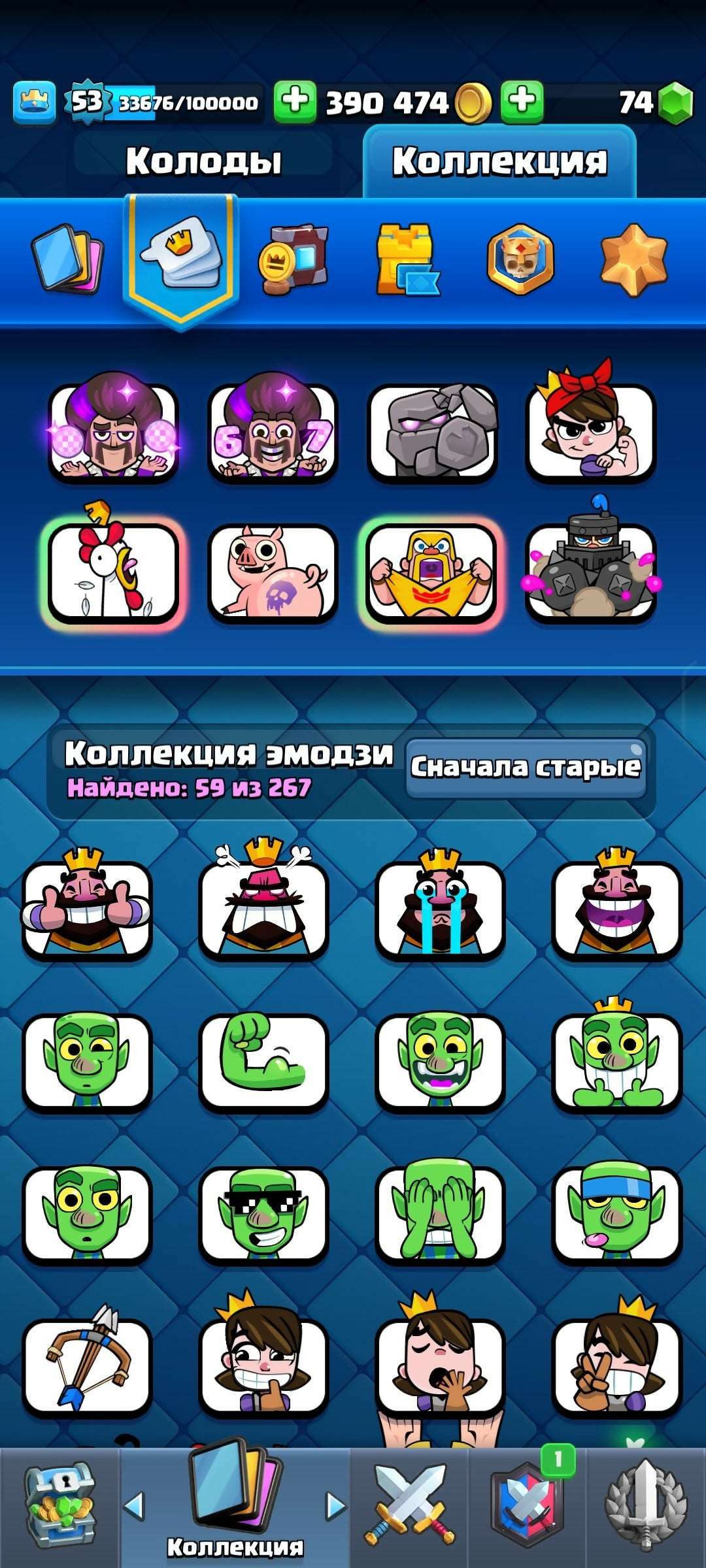Open the player profile crown icon
Screen dimensions: 706x1568
[34, 103]
